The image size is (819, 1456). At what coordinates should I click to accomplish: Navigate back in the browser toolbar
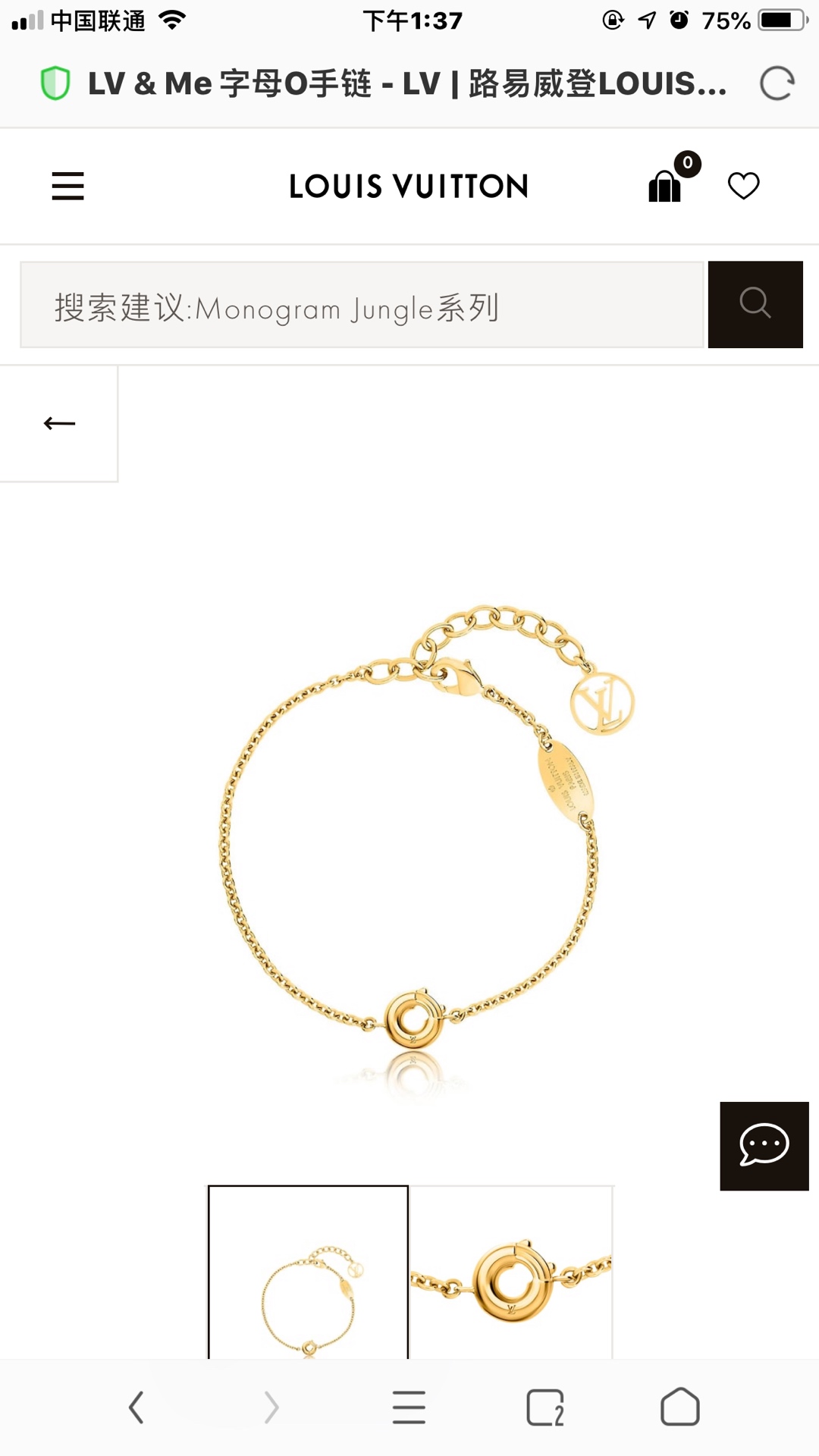136,1407
